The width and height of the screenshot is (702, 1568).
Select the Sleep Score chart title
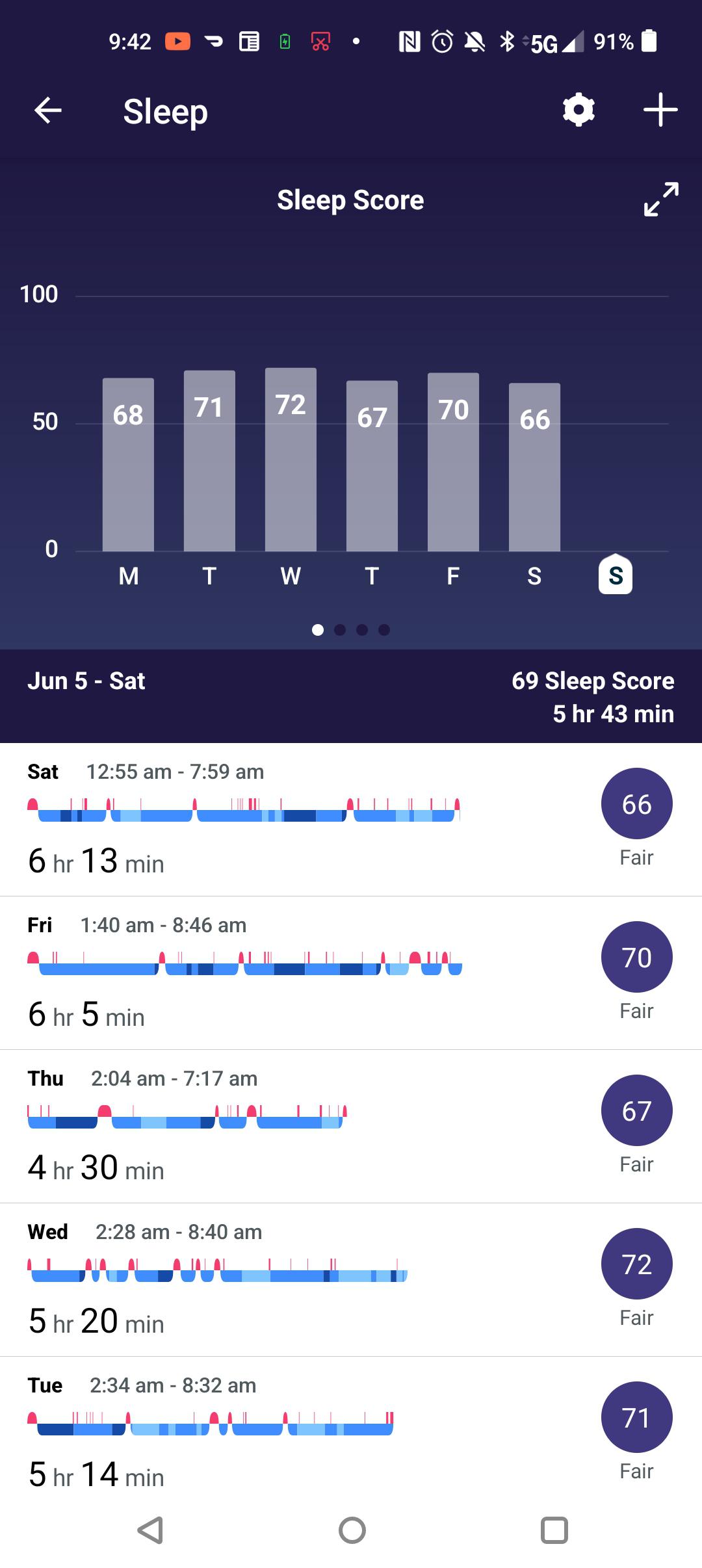(350, 200)
